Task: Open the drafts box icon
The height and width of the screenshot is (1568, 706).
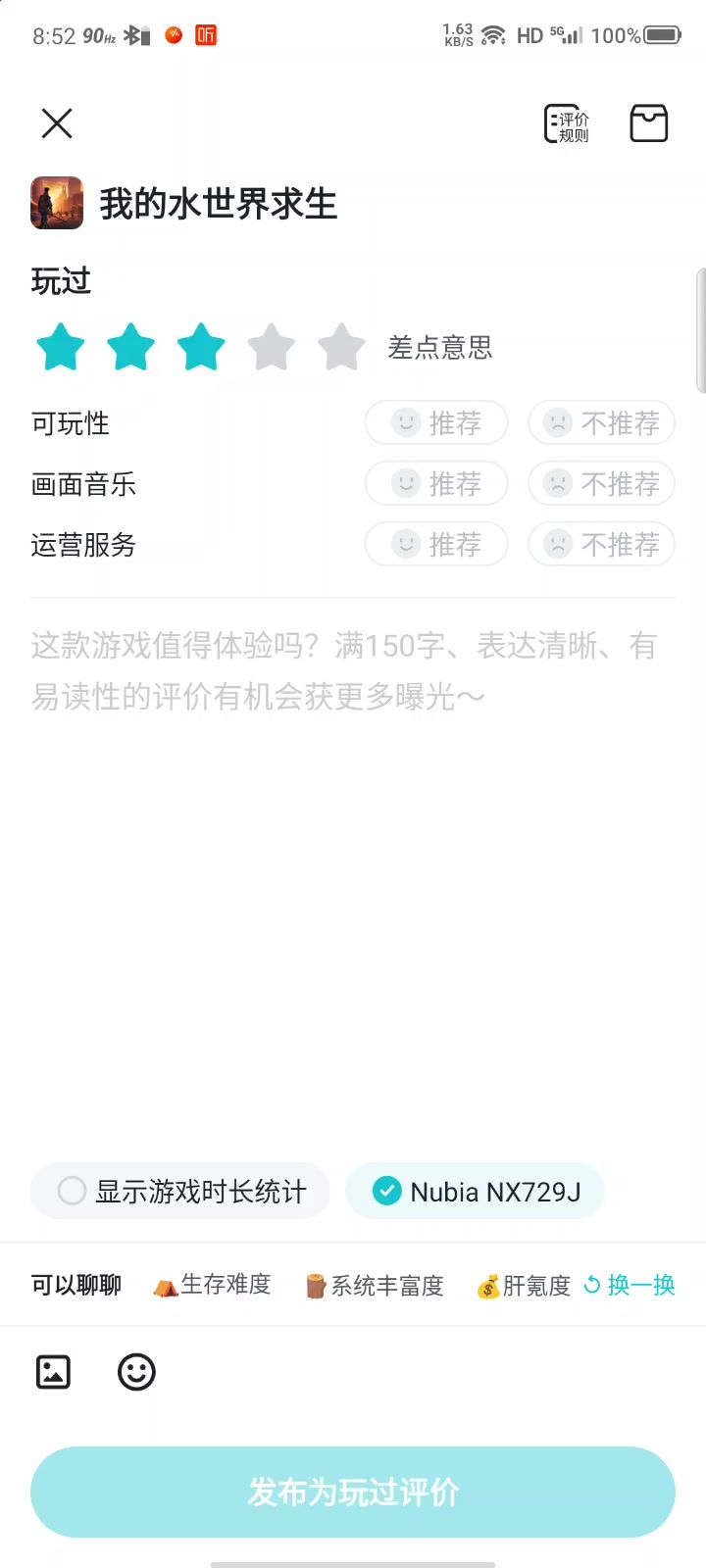Action: (x=648, y=124)
